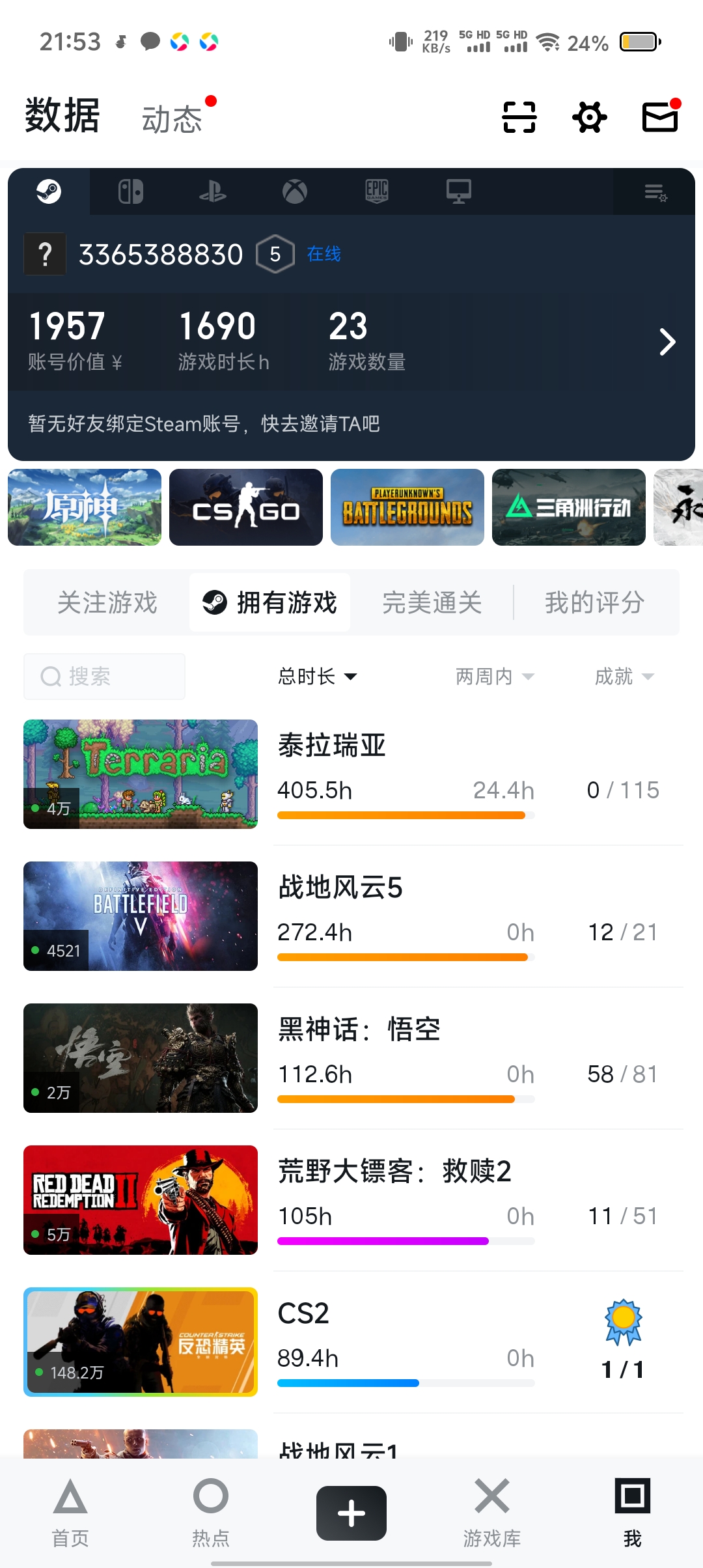Select the PlayStation platform tab
Viewport: 703px width, 1568px height.
tap(213, 192)
